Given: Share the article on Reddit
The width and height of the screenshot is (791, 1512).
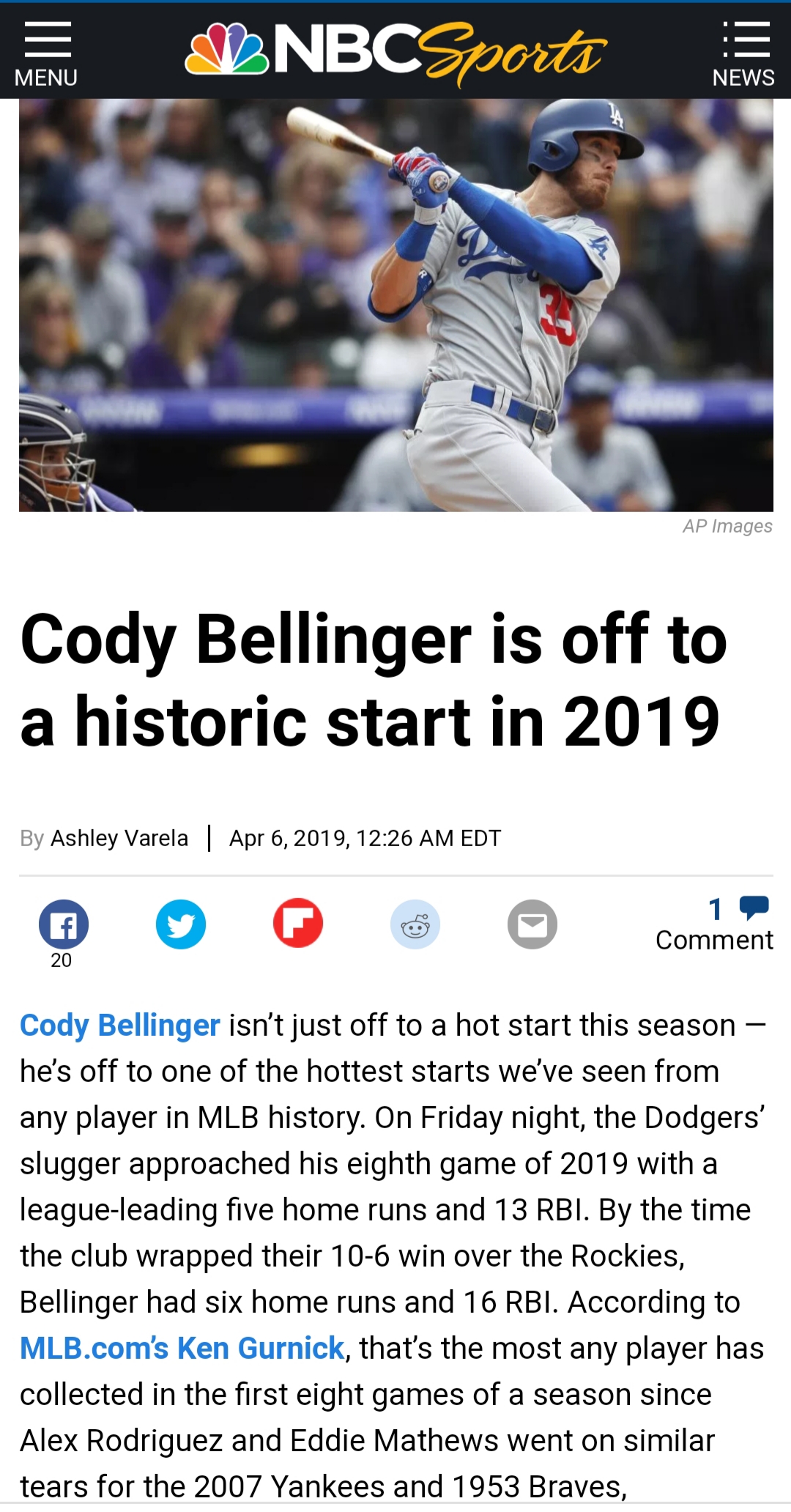Looking at the screenshot, I should (416, 924).
